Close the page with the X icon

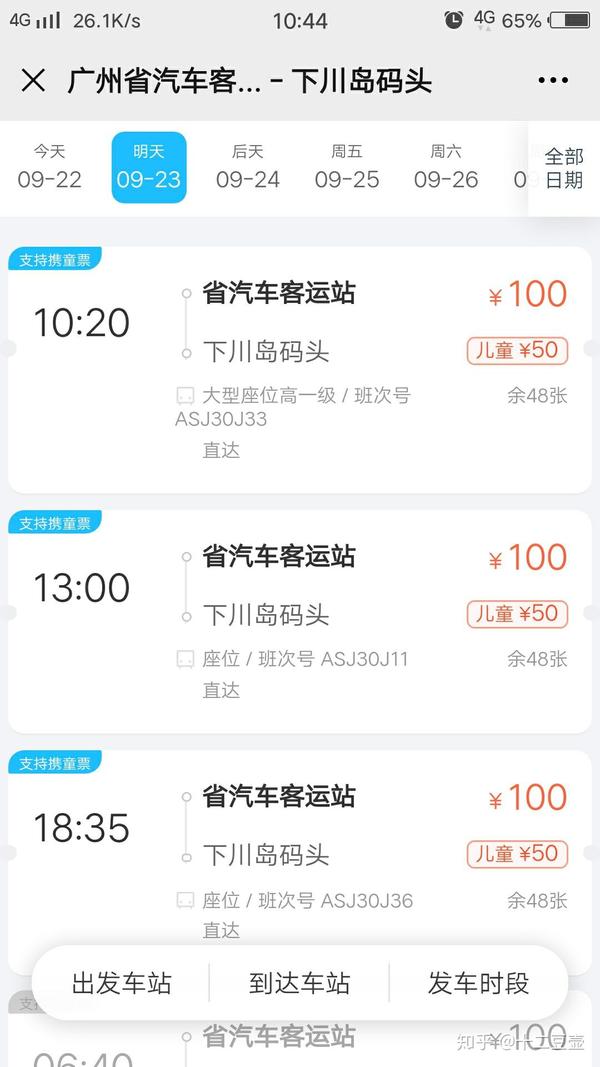coord(33,81)
